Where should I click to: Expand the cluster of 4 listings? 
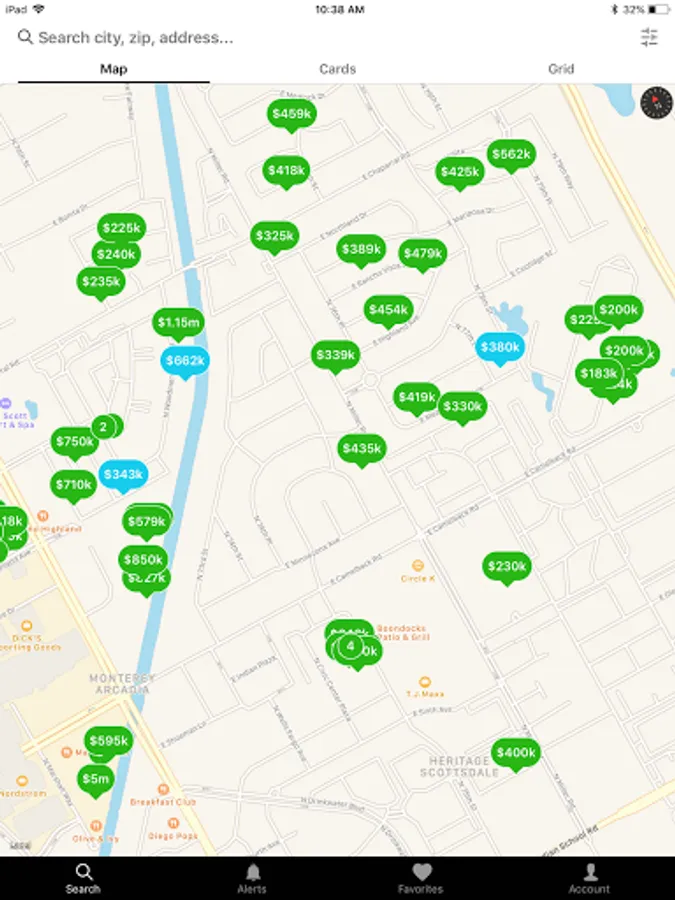pos(350,647)
